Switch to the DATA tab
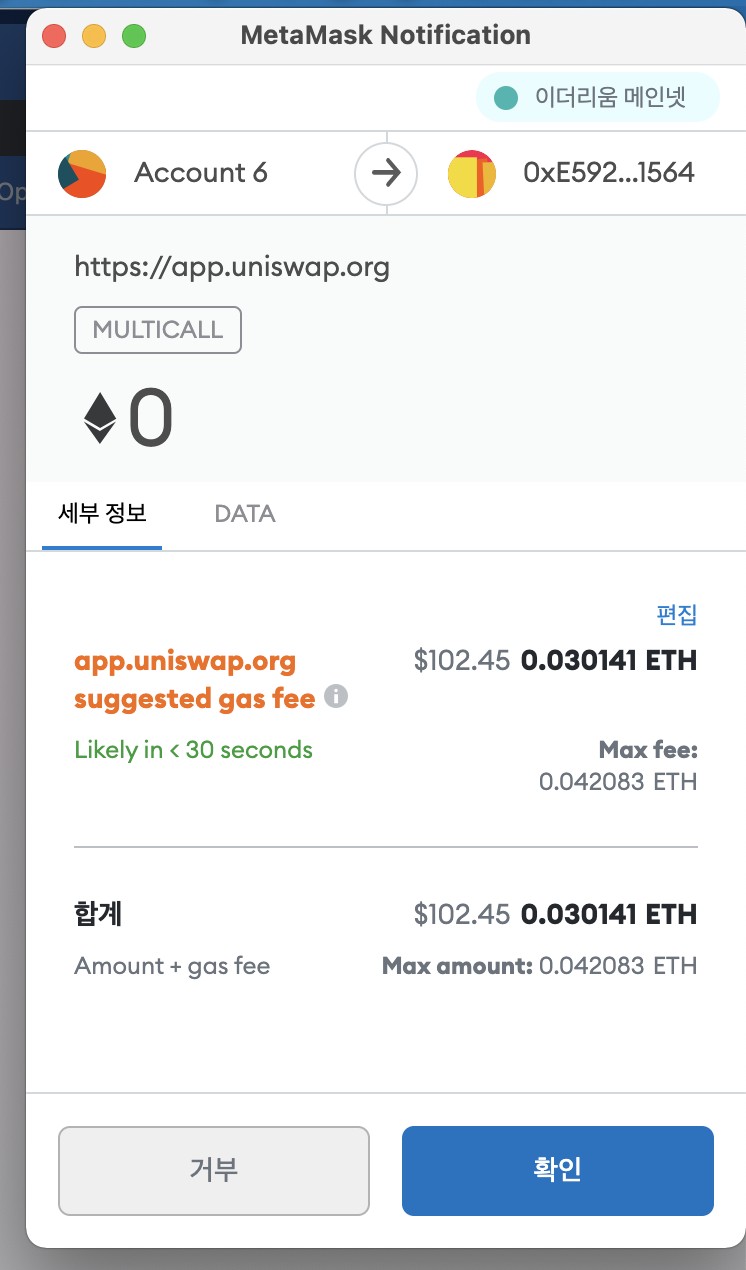Image resolution: width=746 pixels, height=1270 pixels. [245, 514]
